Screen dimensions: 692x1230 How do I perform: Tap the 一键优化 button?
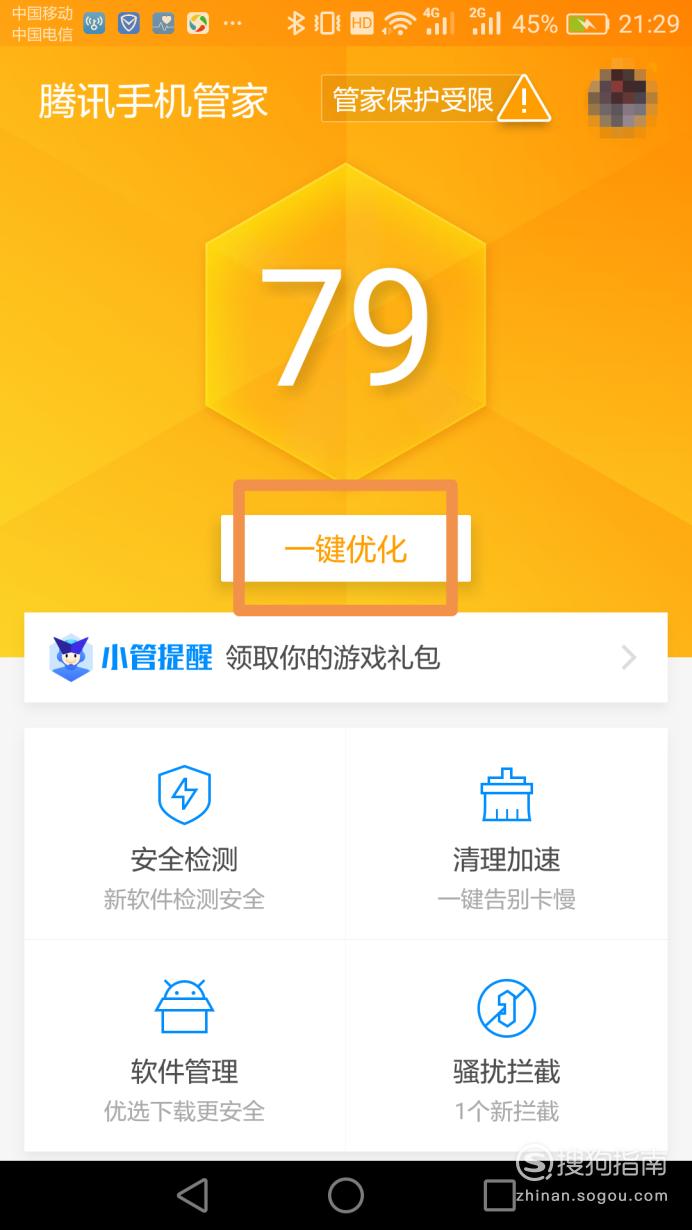[346, 548]
